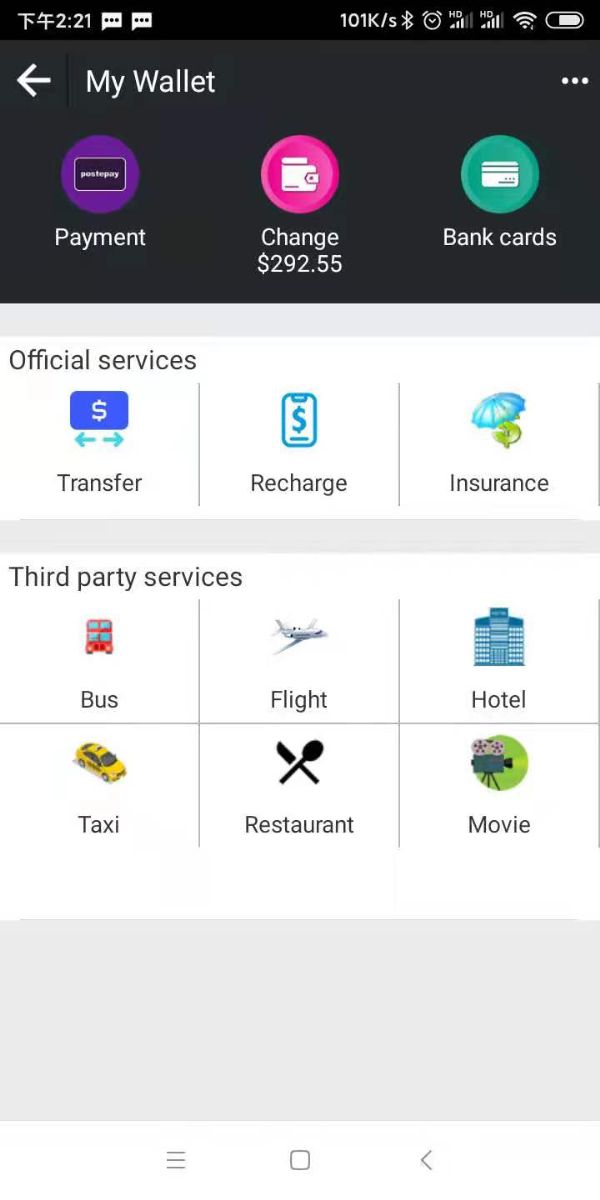Open the Restaurant service
600x1200 pixels.
coord(299,785)
